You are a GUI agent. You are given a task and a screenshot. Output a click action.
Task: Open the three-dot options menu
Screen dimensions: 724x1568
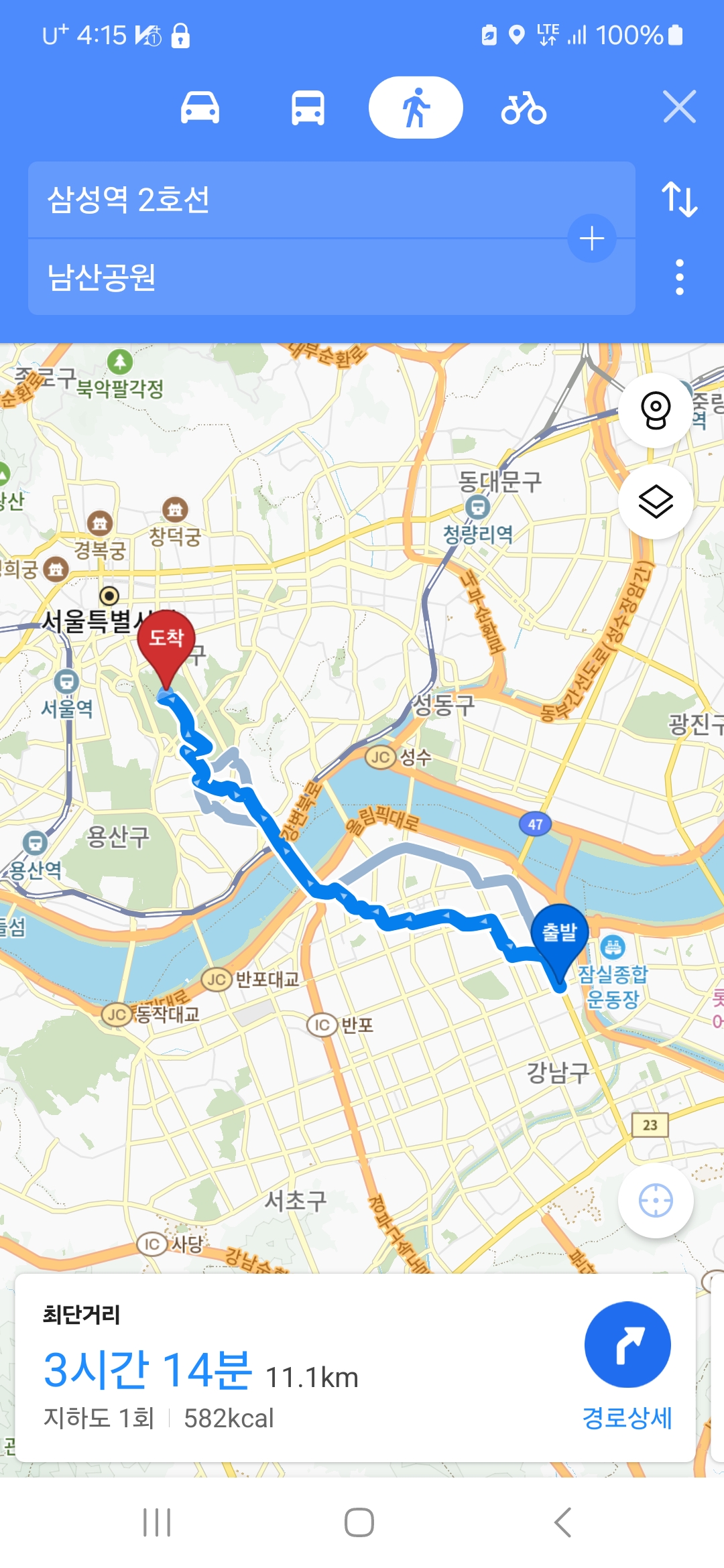coord(680,277)
